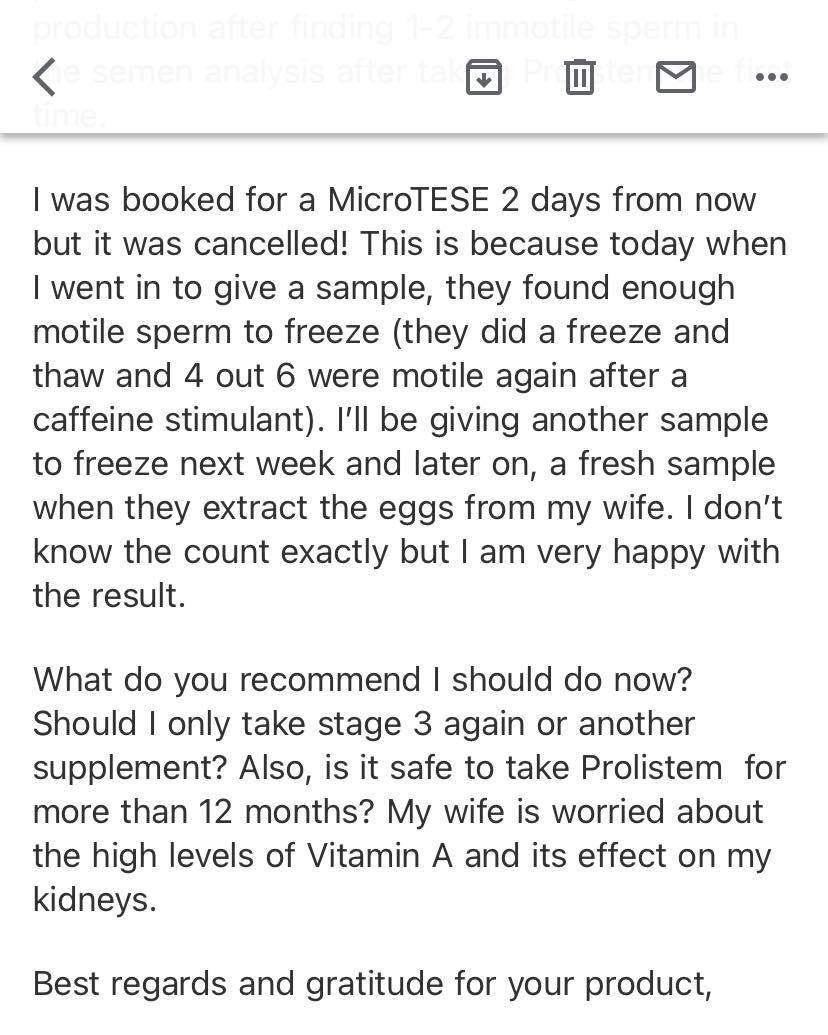Screen dimensions: 828x1035
Task: Open the three-dot overflow menu
Action: click(771, 76)
